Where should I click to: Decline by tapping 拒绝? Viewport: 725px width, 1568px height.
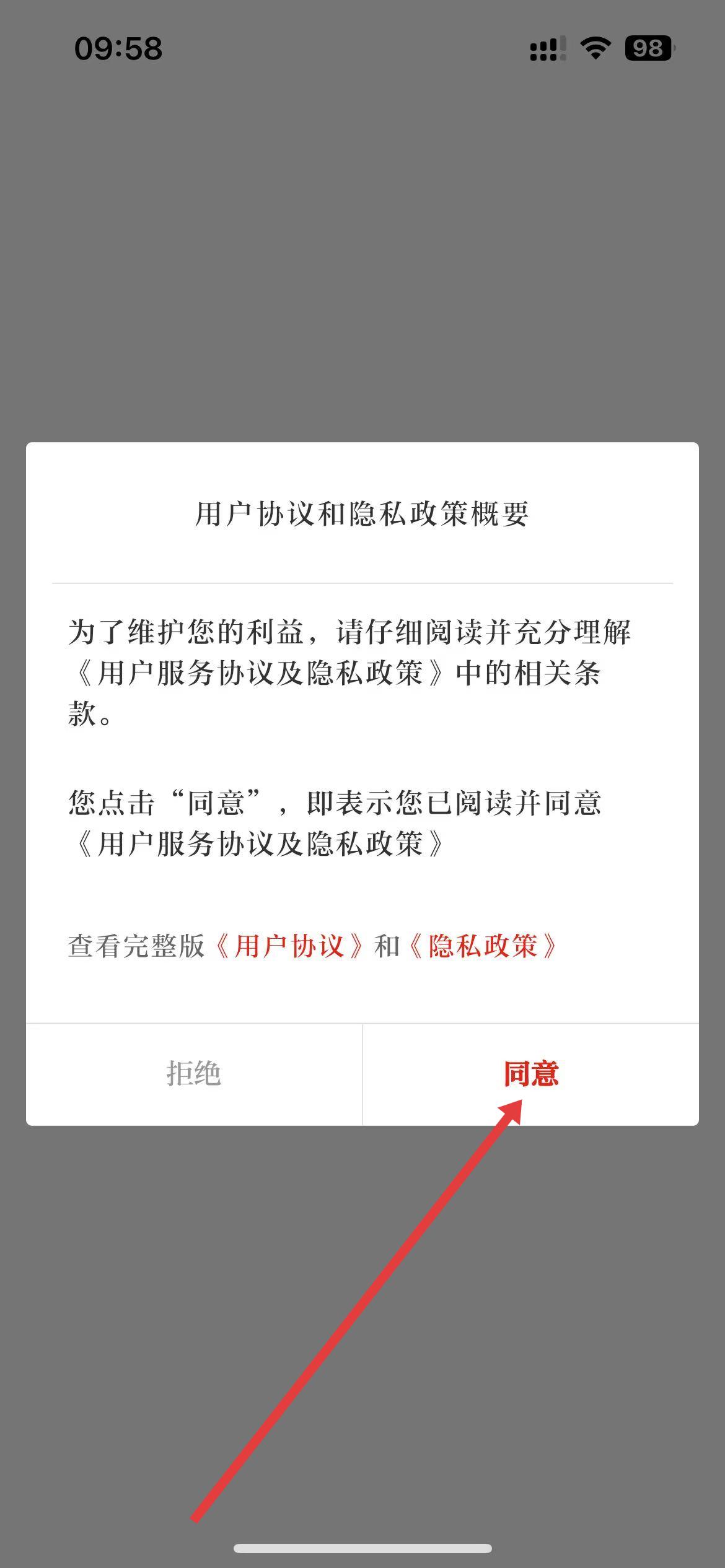pos(193,1074)
